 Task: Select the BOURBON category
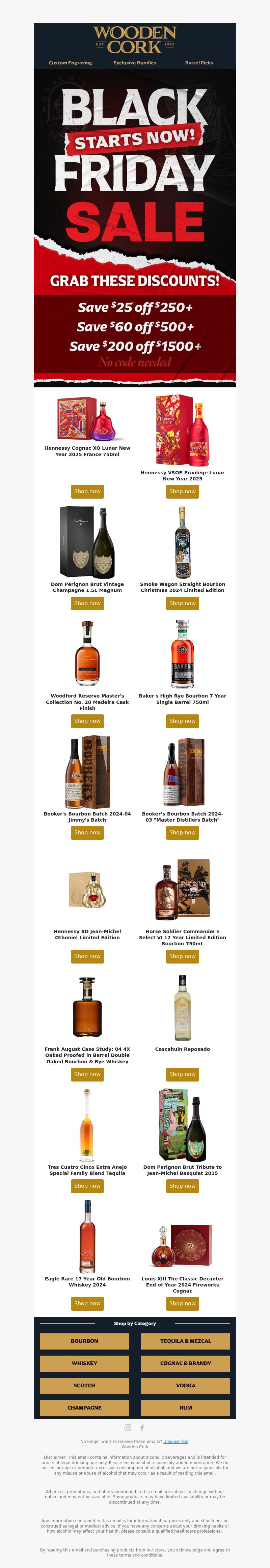[x=84, y=1341]
